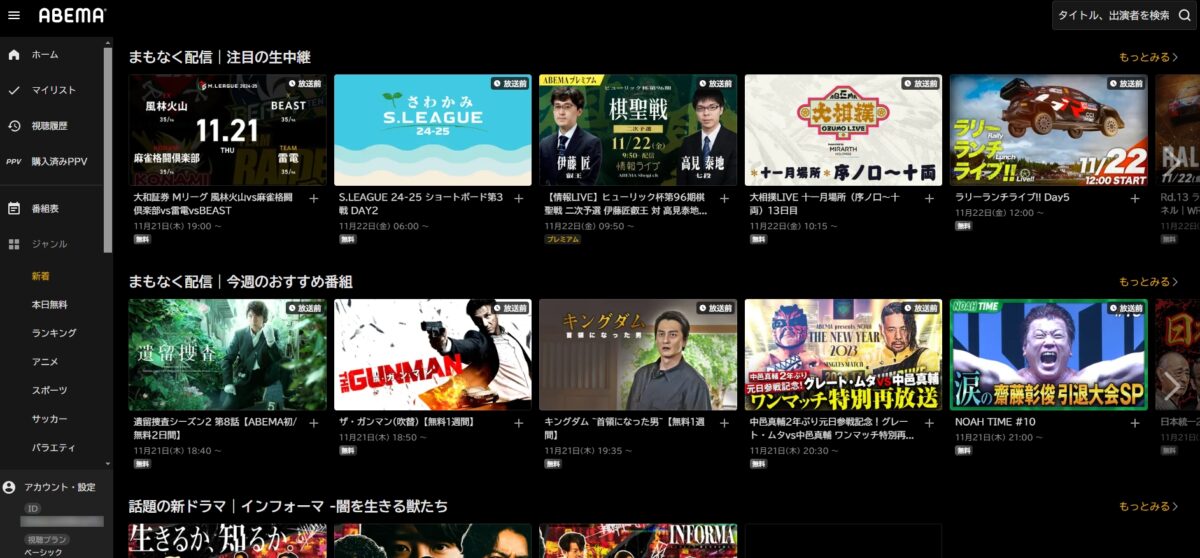Open 視聴履歴 watch history
This screenshot has height=558, width=1200.
52,126
